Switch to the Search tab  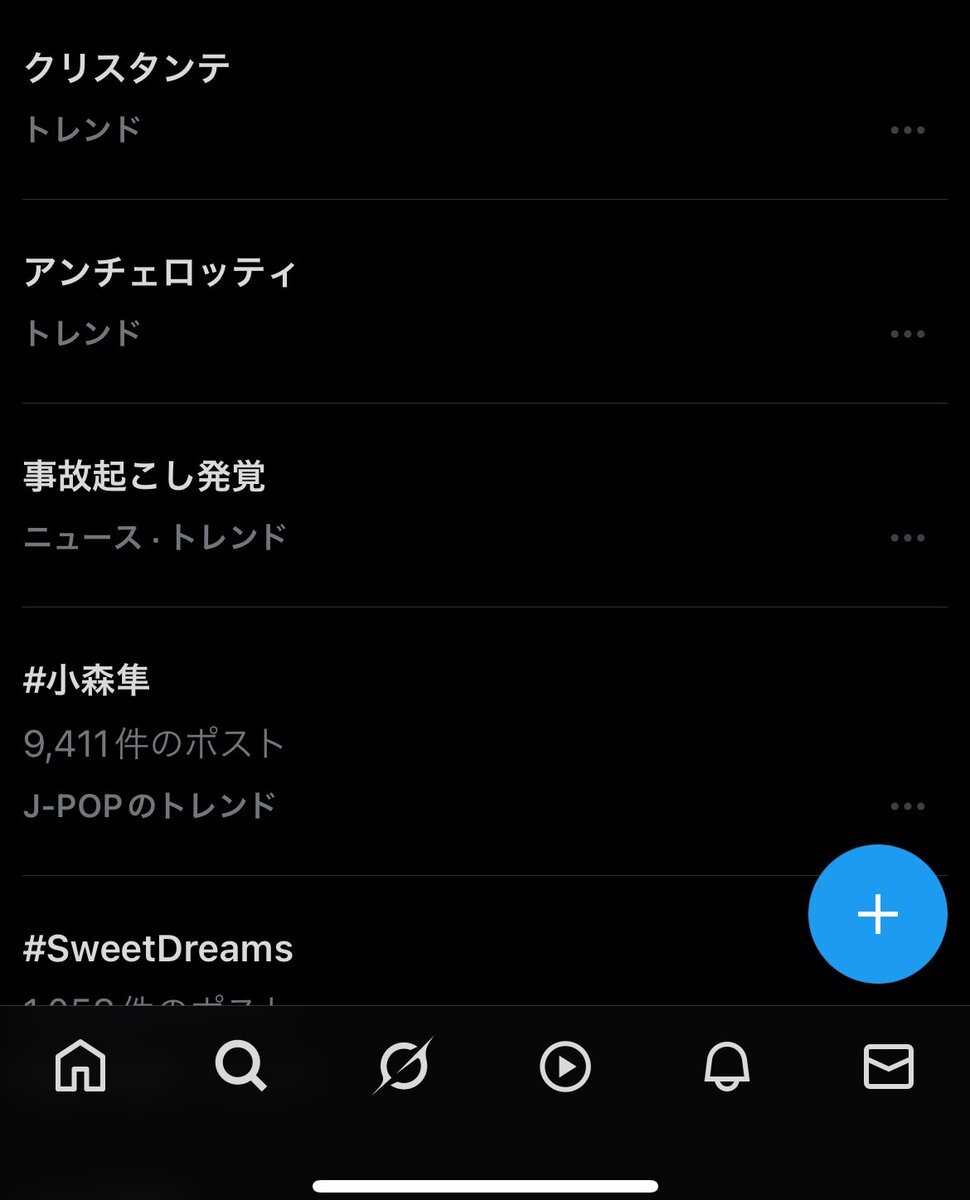[x=240, y=1067]
